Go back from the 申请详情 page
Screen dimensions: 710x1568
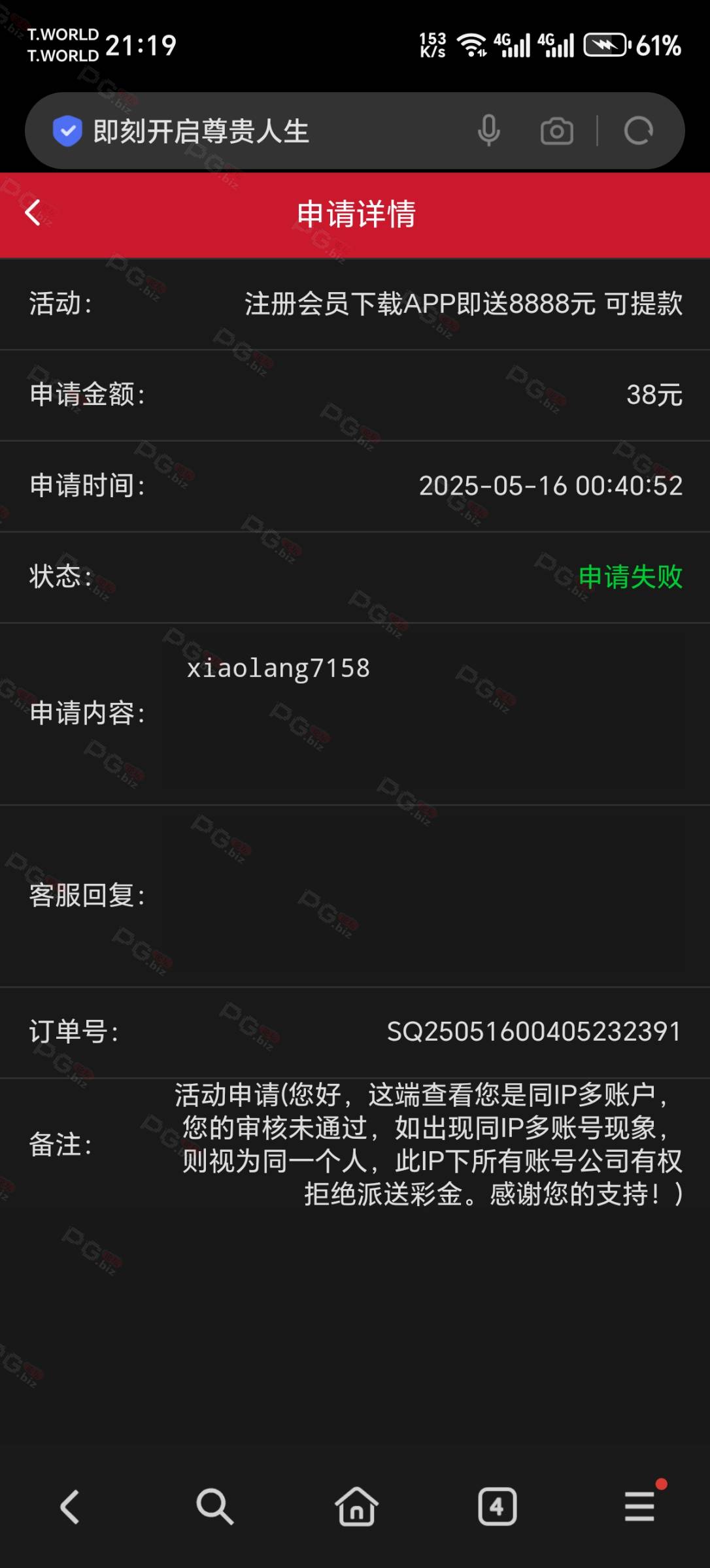[x=33, y=213]
